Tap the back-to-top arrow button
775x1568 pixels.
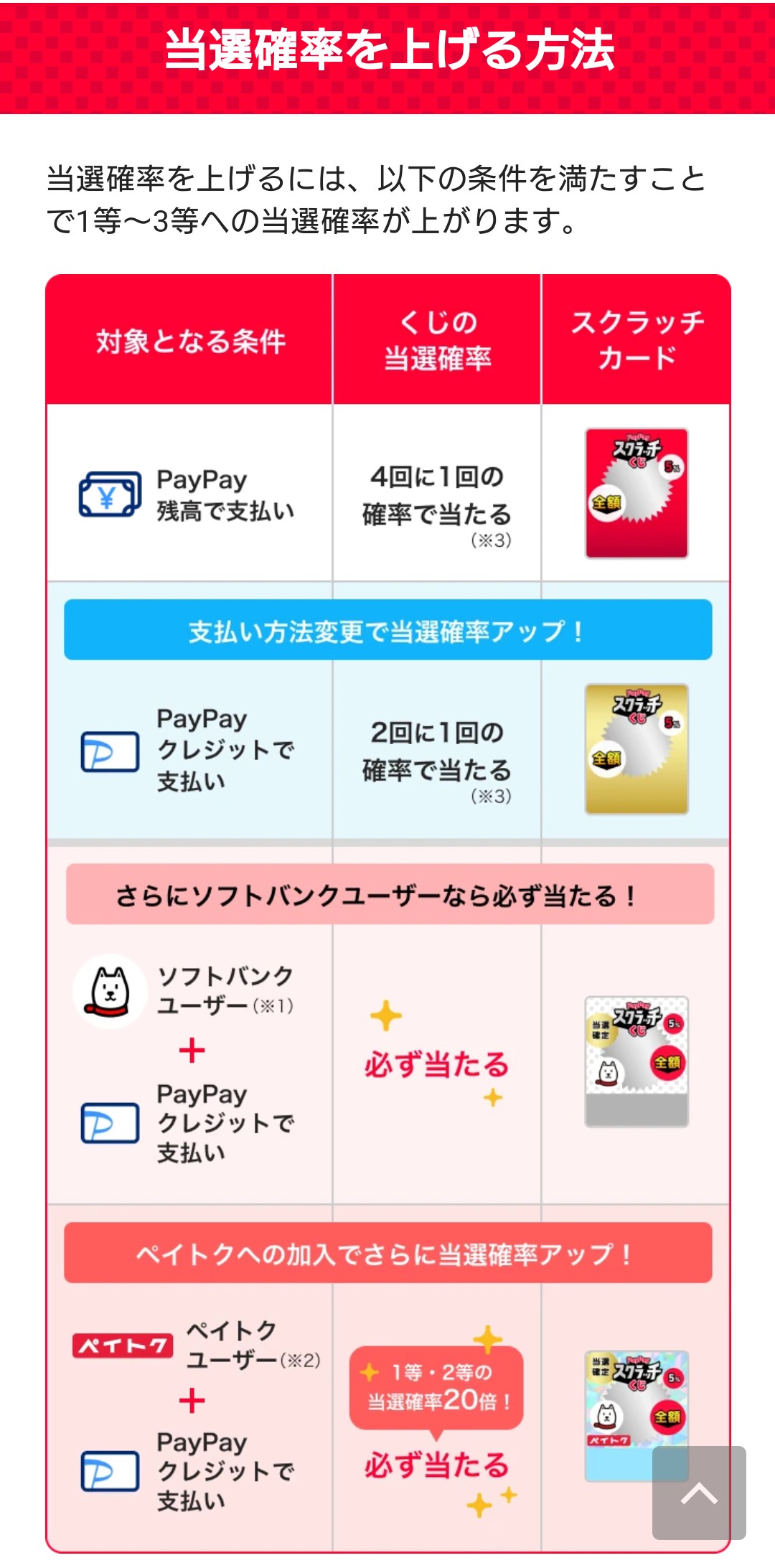(x=698, y=1492)
